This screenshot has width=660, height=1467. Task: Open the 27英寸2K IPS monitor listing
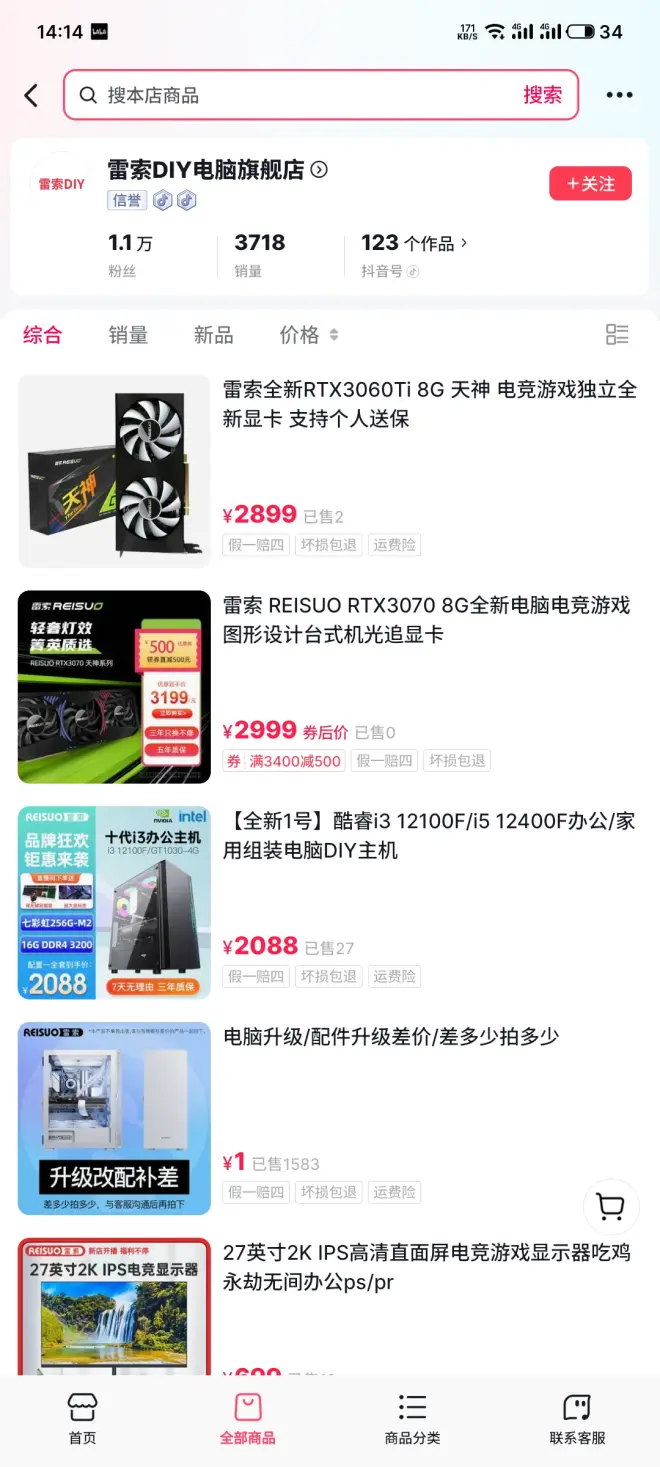(428, 1267)
